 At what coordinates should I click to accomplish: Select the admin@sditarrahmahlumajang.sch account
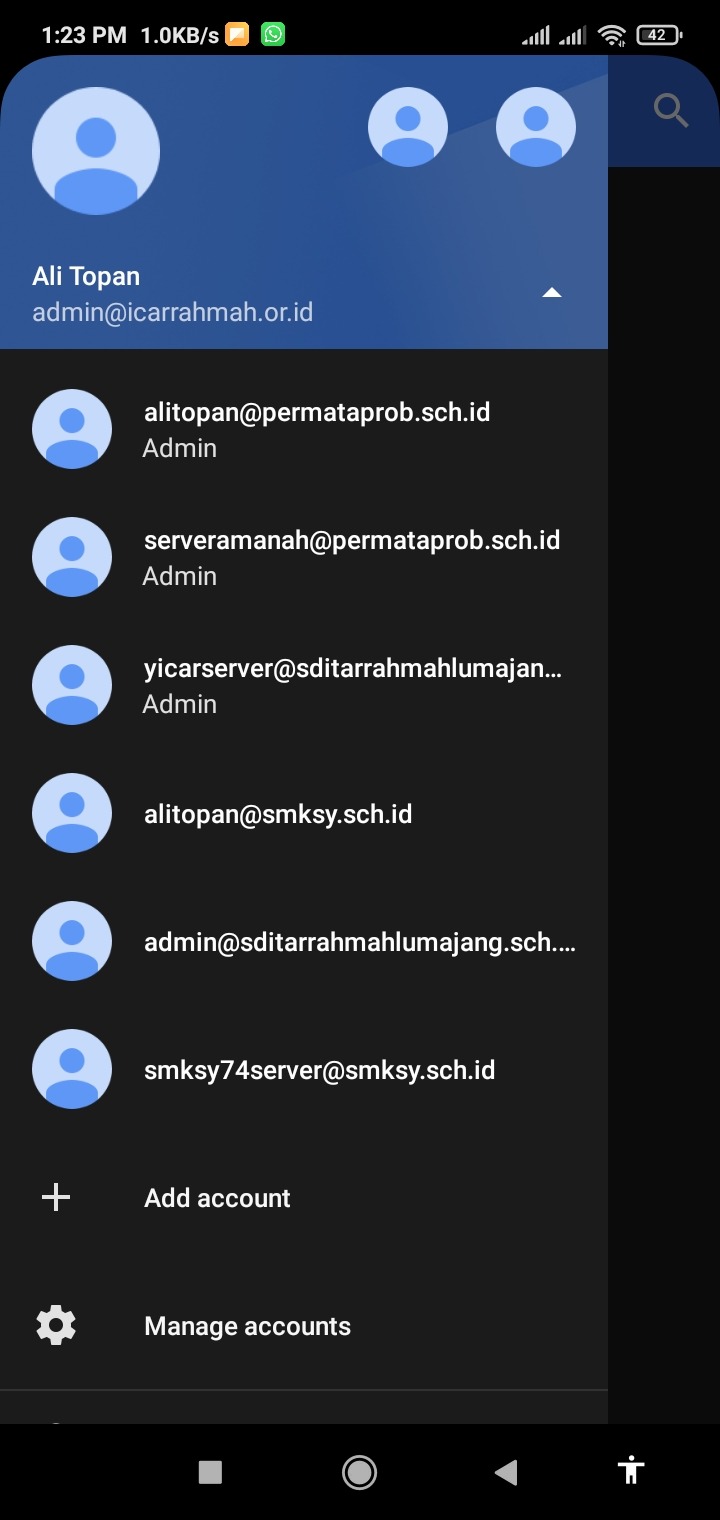358,942
